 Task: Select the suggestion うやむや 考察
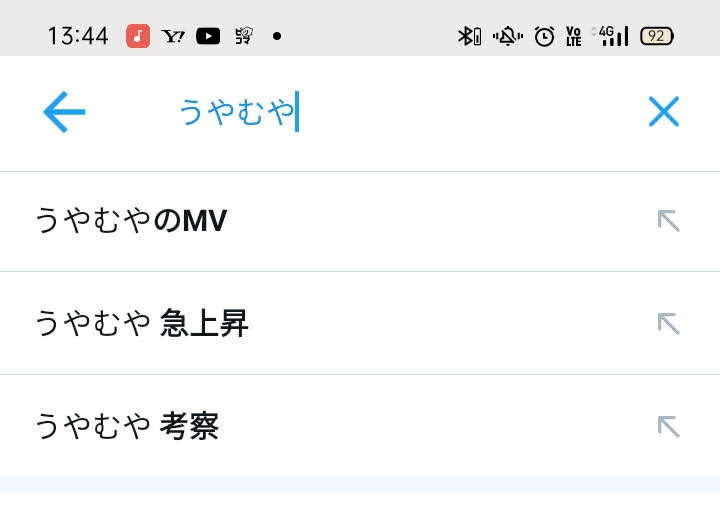pyautogui.click(x=360, y=426)
